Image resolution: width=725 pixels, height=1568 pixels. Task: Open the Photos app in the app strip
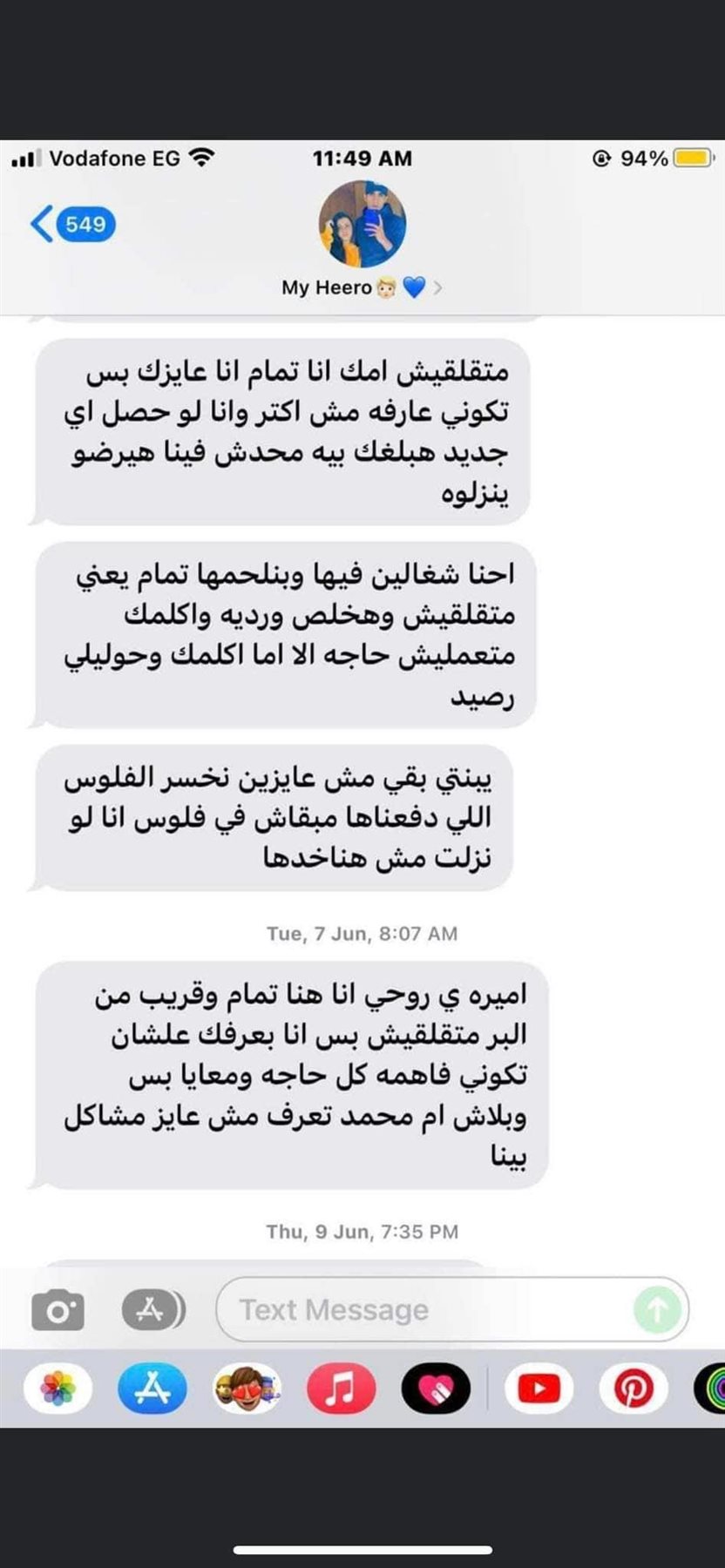[58, 1389]
